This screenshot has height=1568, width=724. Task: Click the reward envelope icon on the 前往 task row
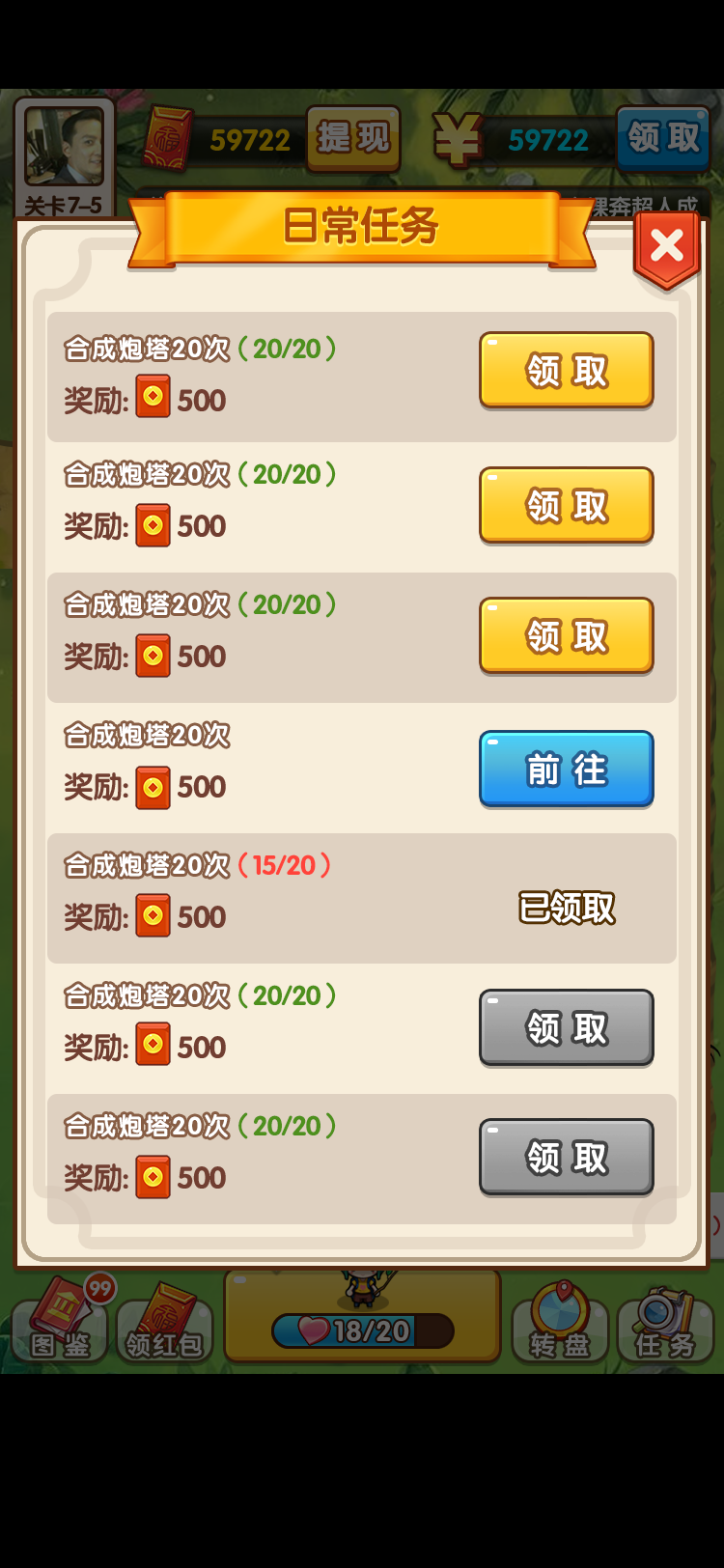coord(153,788)
